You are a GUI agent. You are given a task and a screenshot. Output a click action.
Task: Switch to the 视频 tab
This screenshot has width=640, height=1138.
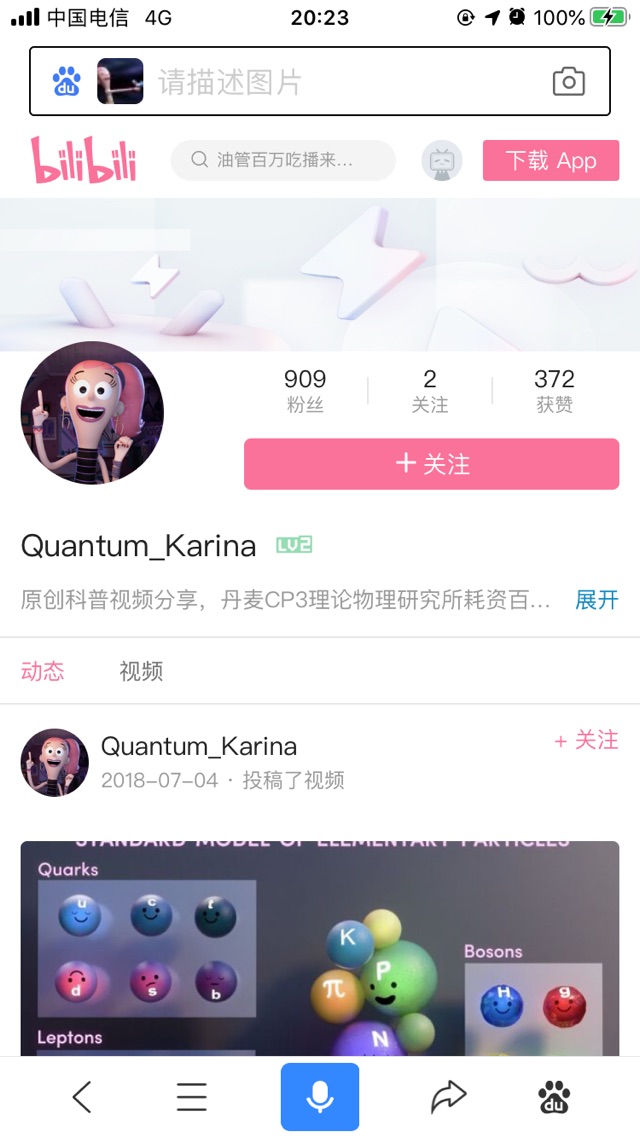click(x=141, y=671)
